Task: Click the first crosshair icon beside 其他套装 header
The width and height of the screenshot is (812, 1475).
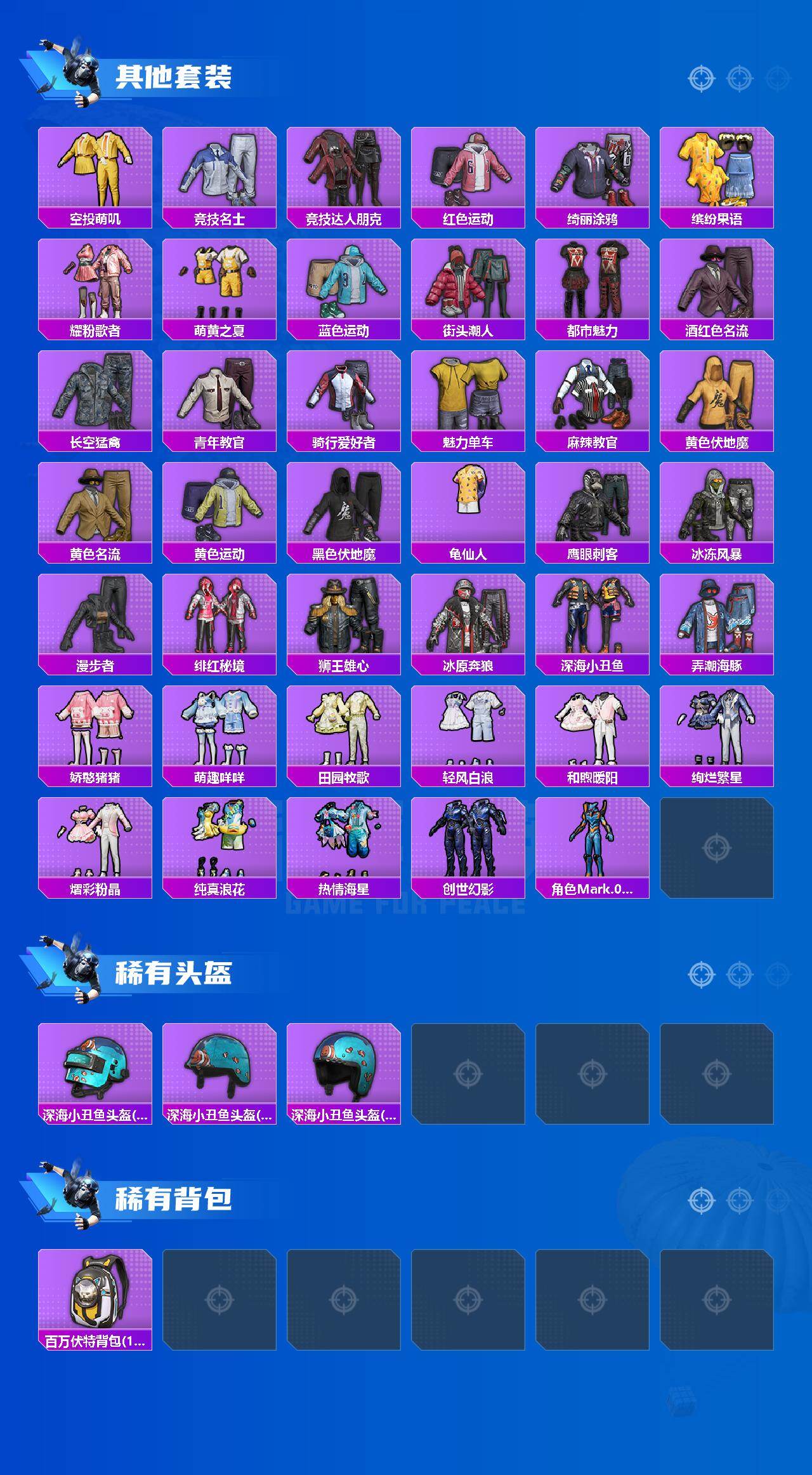Action: click(x=701, y=79)
